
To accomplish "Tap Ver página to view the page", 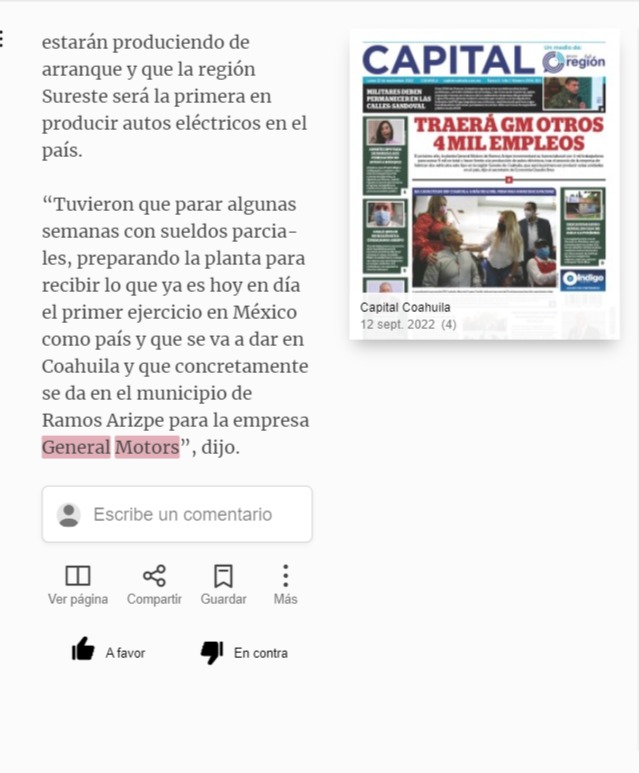I will [78, 585].
